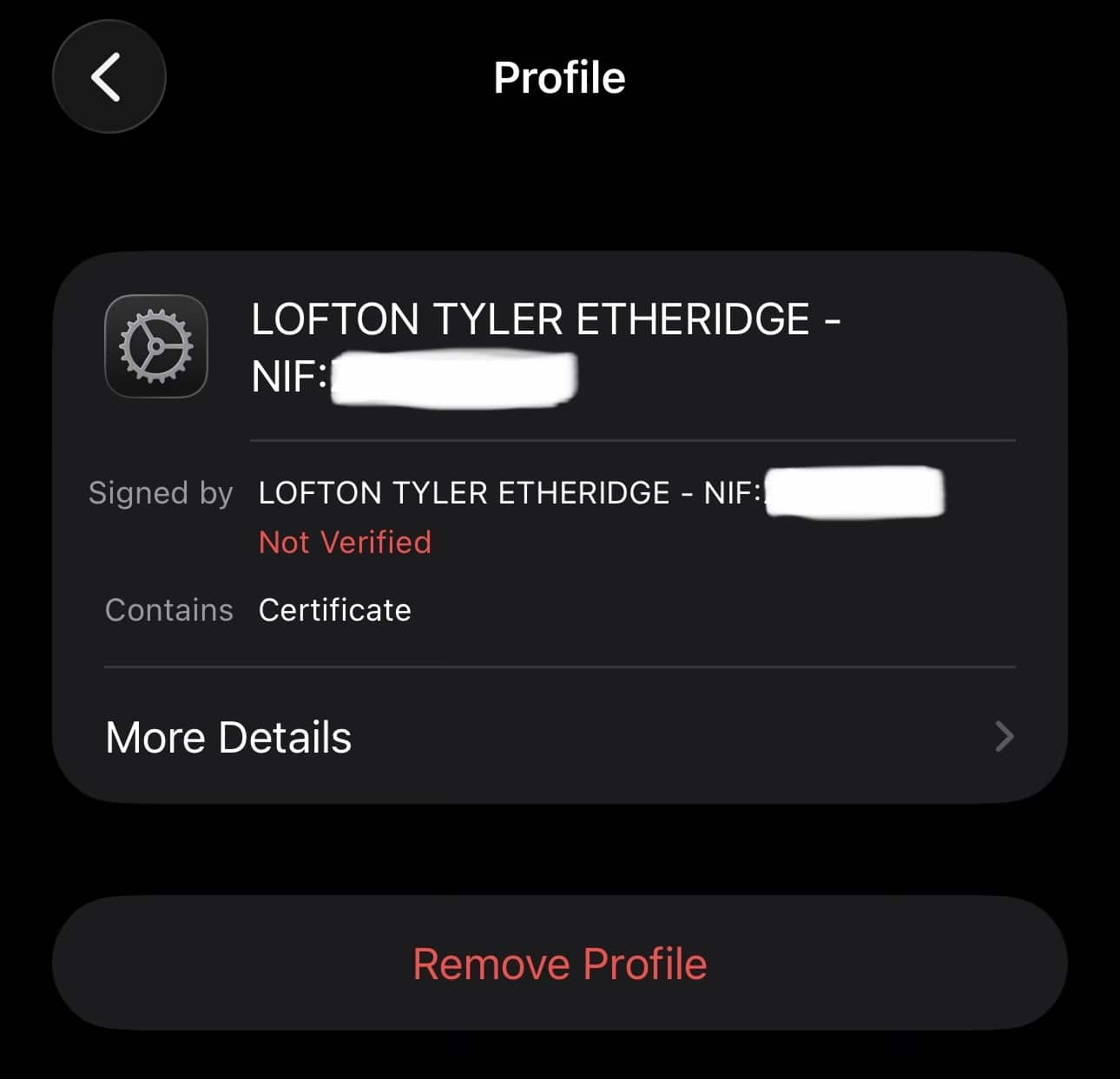
Task: Tap Remove Profile
Action: [559, 964]
